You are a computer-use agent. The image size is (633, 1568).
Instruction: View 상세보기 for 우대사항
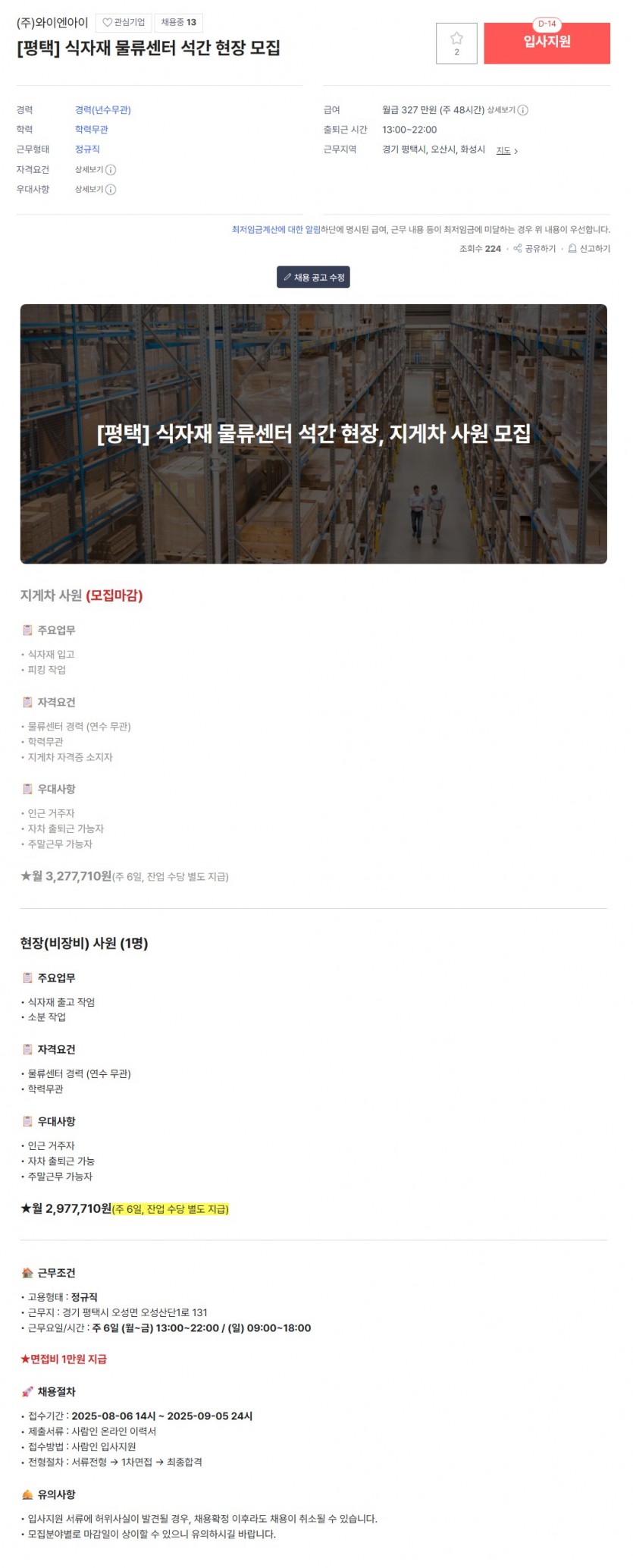click(95, 190)
